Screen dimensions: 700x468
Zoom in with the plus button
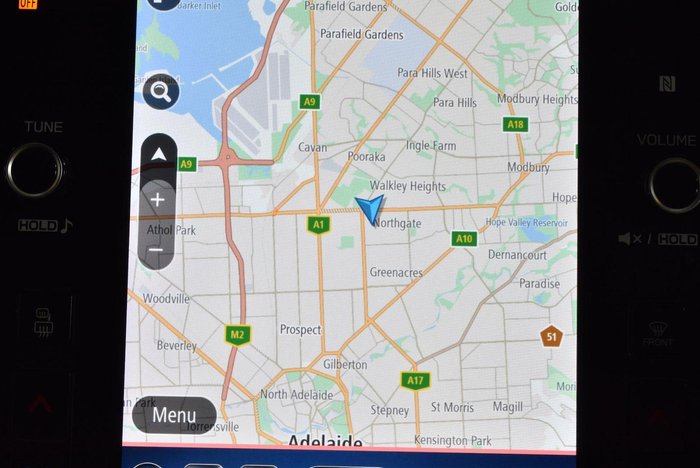click(157, 199)
